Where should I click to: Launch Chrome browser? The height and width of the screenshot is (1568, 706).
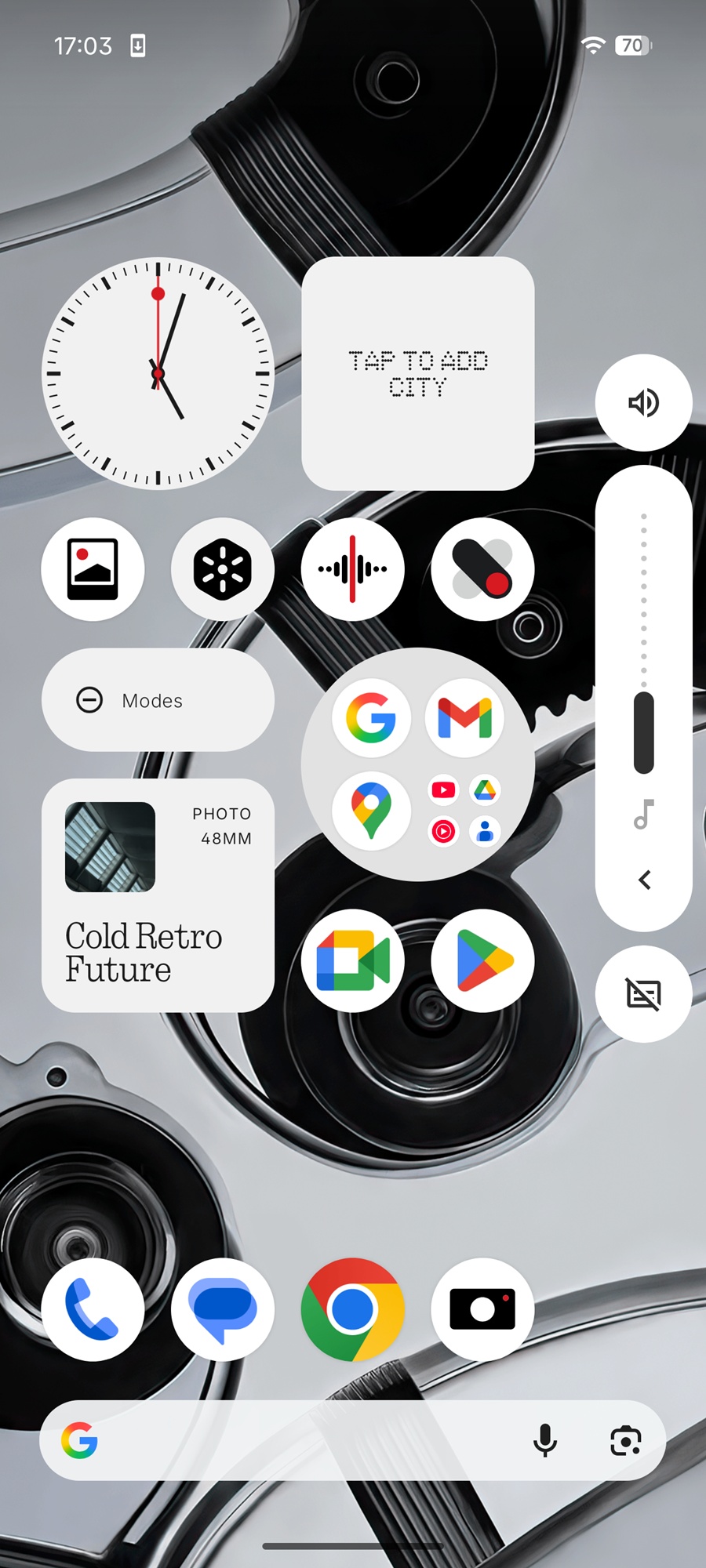point(353,1309)
